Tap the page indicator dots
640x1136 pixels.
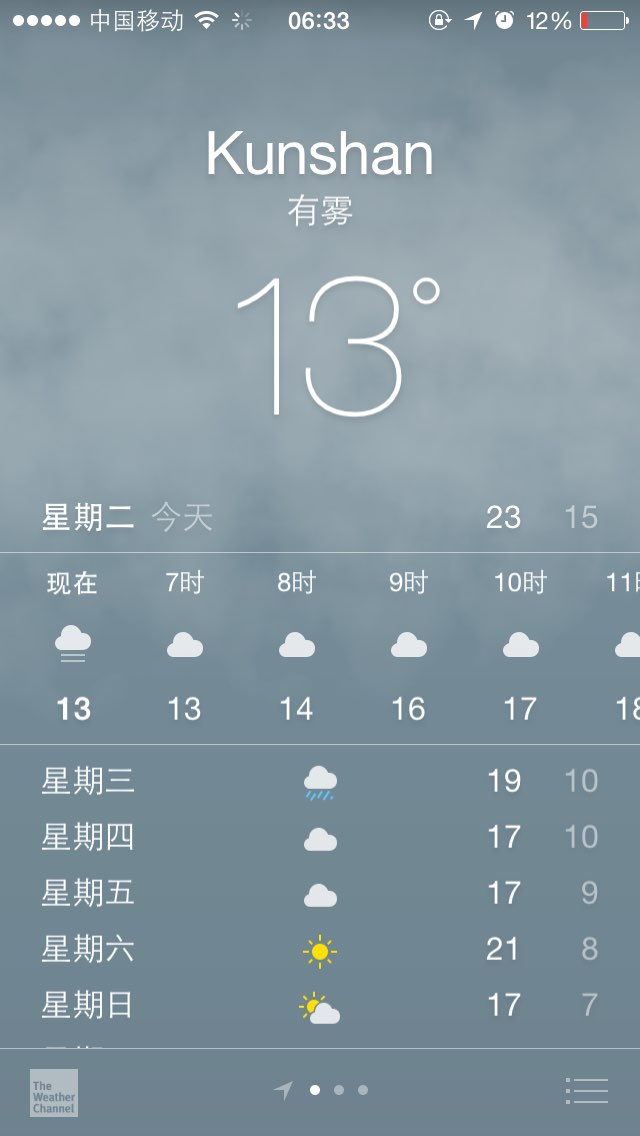(321, 1090)
